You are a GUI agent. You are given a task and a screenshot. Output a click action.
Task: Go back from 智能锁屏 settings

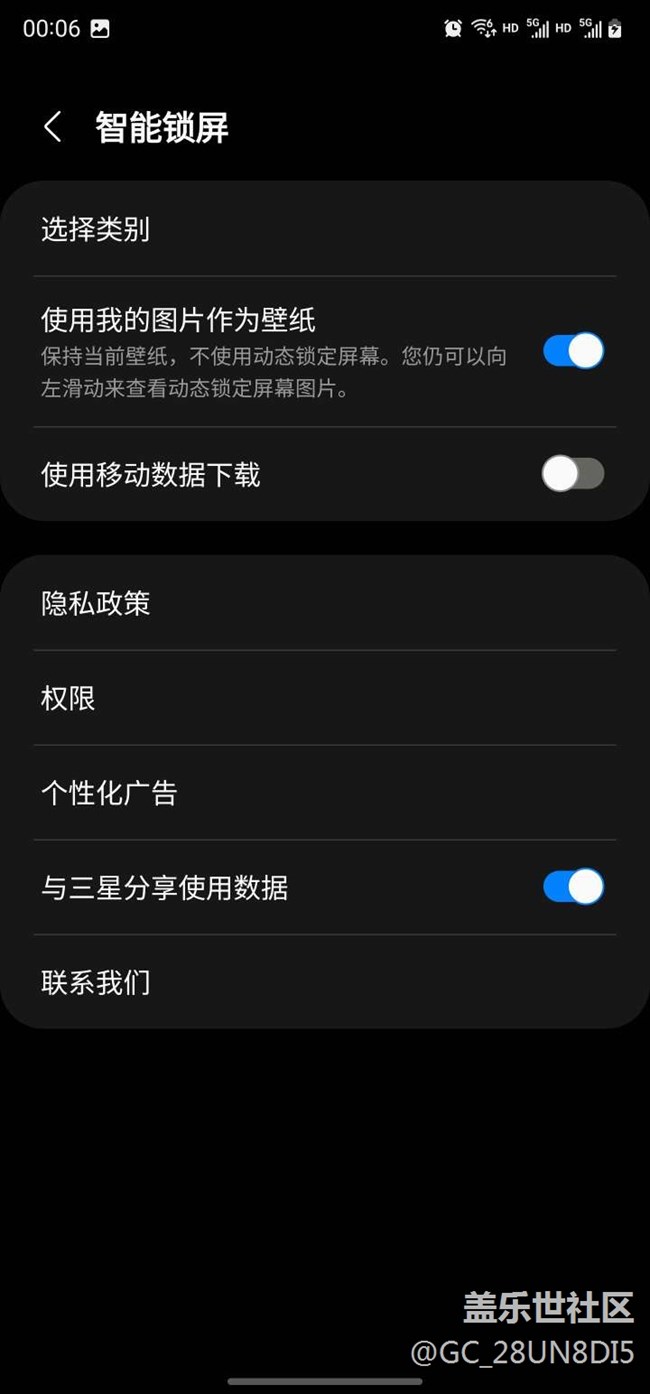53,127
